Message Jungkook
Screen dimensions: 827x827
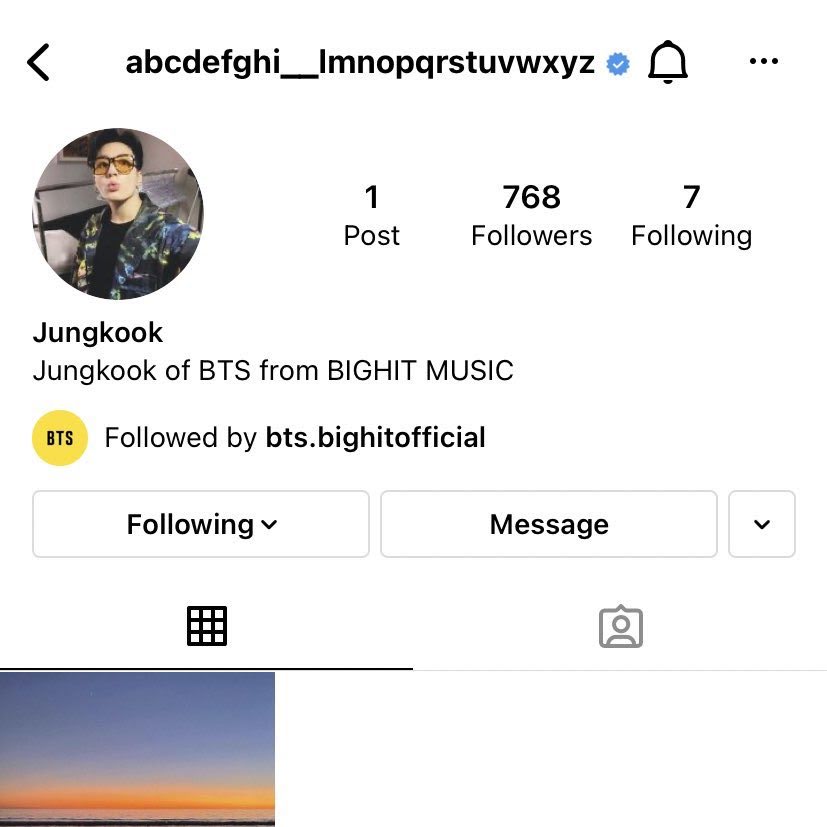pos(548,524)
